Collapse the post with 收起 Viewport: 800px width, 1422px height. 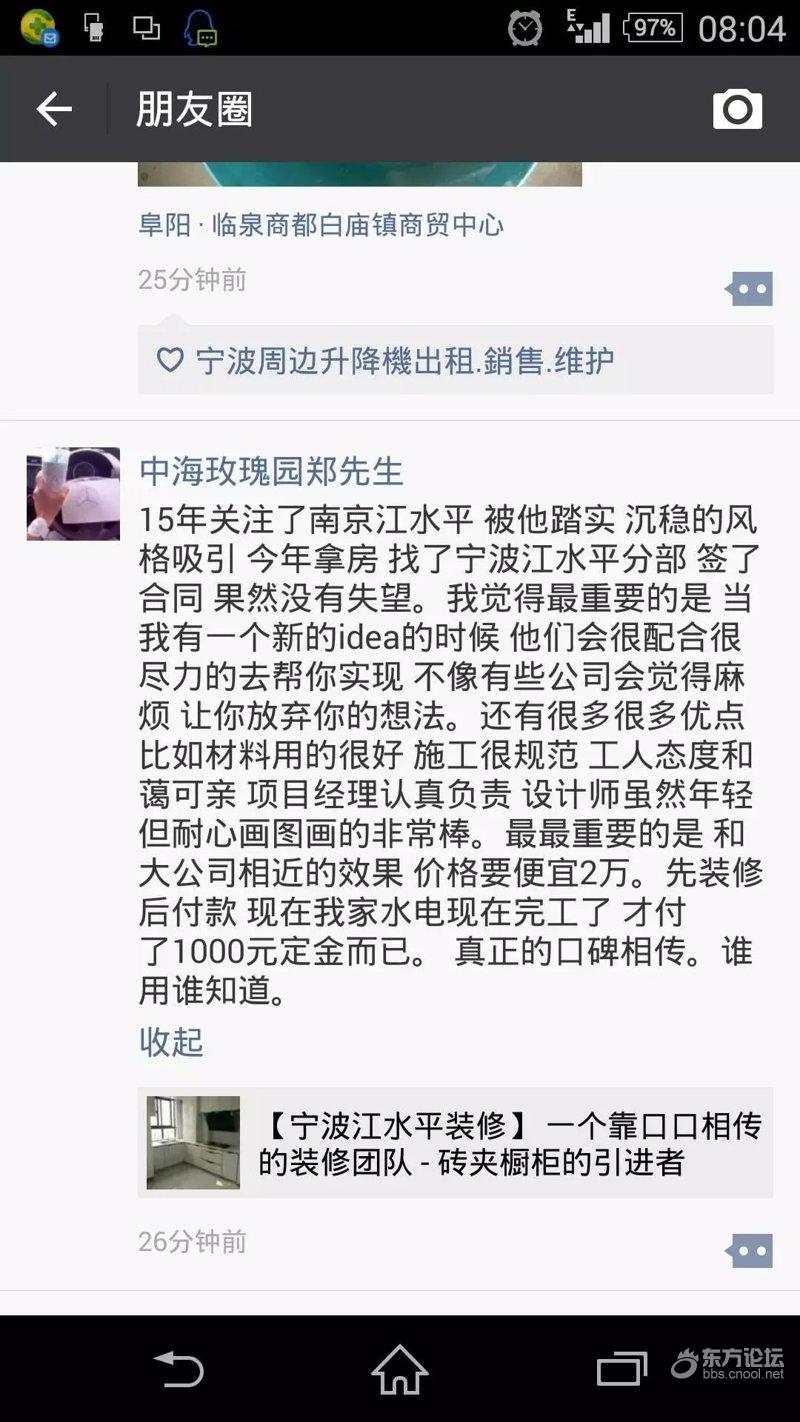click(171, 1041)
